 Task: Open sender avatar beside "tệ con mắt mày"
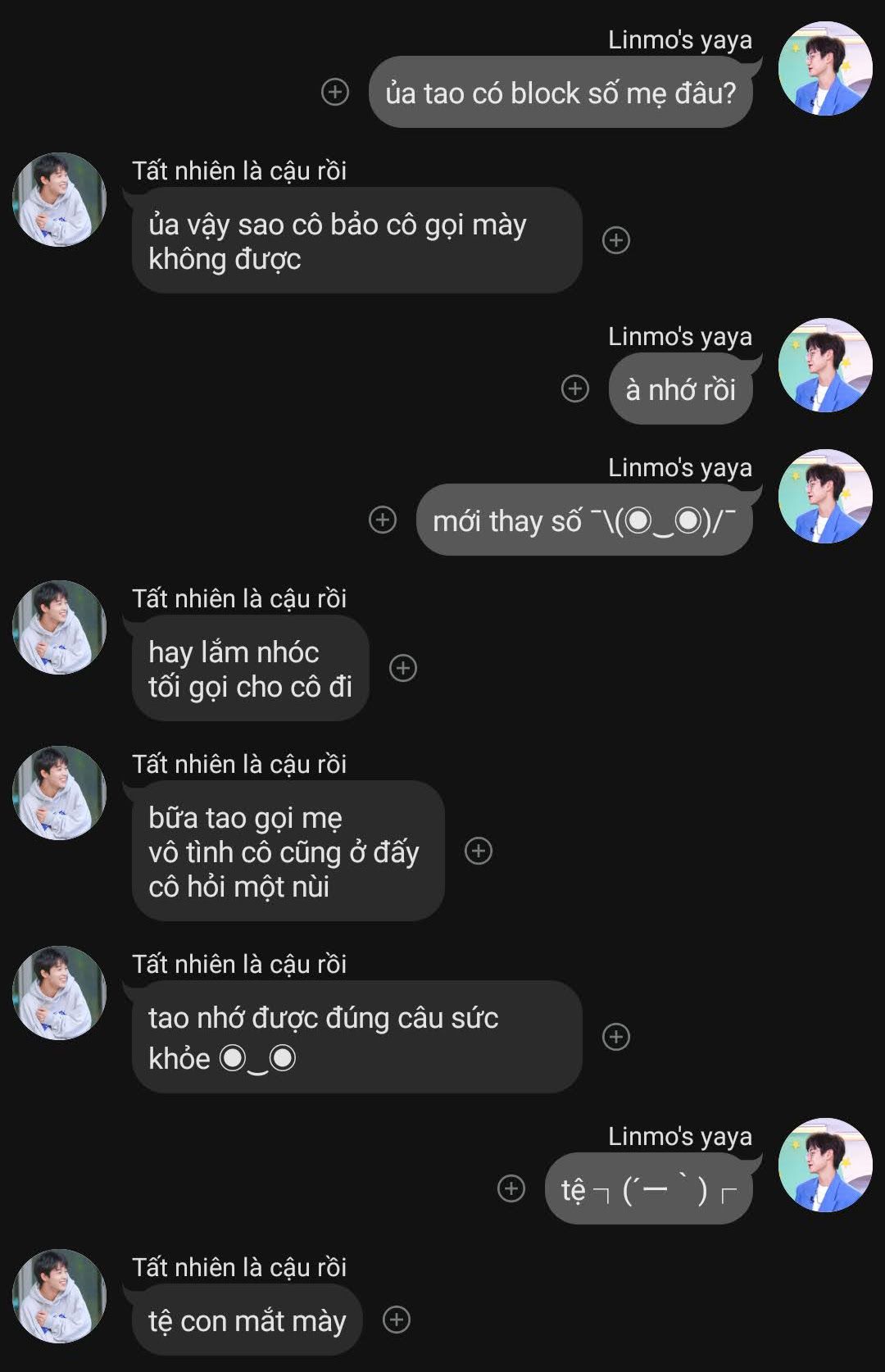59,1296
